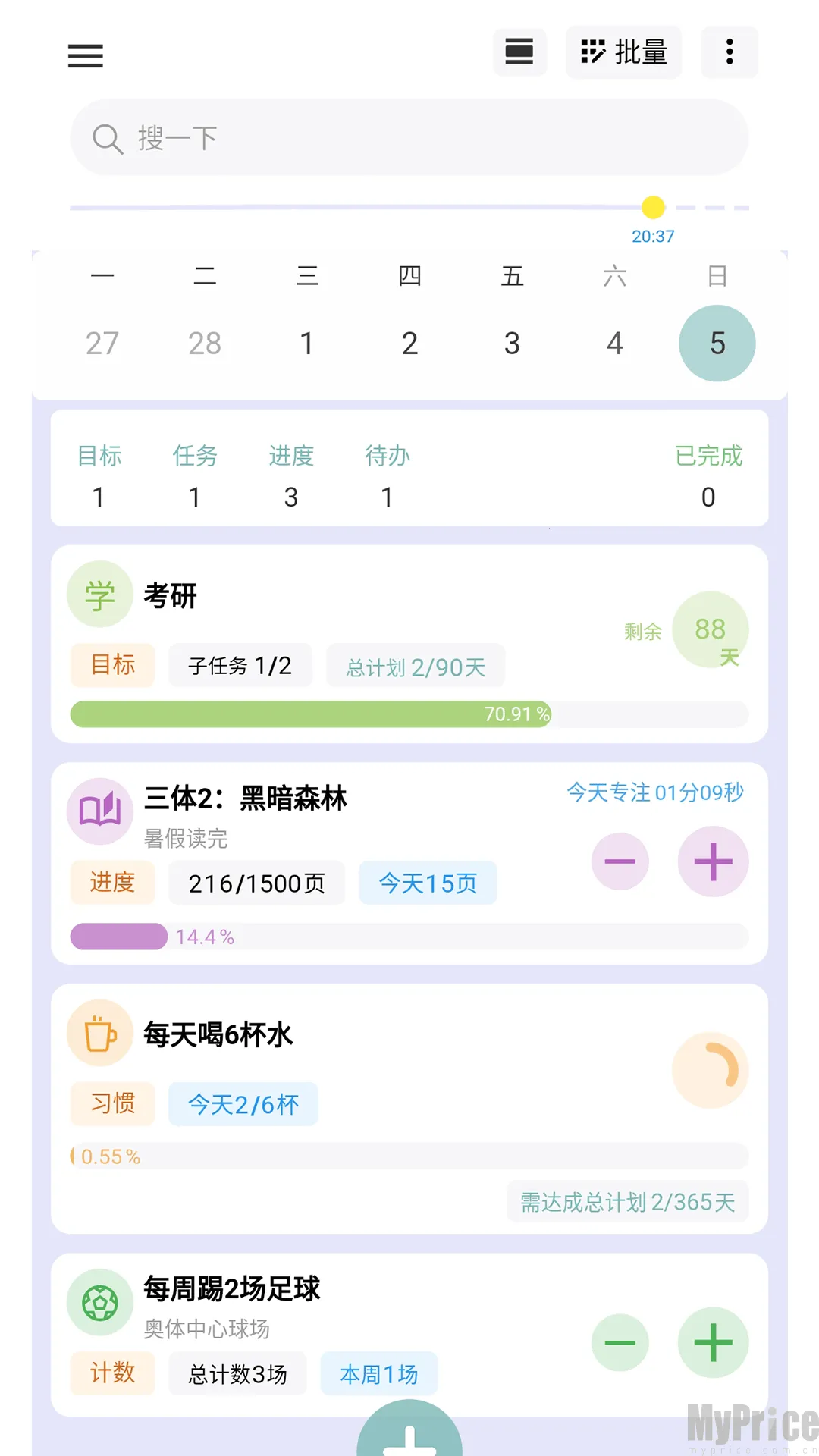Decrease reading pages with the minus stepper
This screenshot has width=819, height=1456.
tap(620, 861)
